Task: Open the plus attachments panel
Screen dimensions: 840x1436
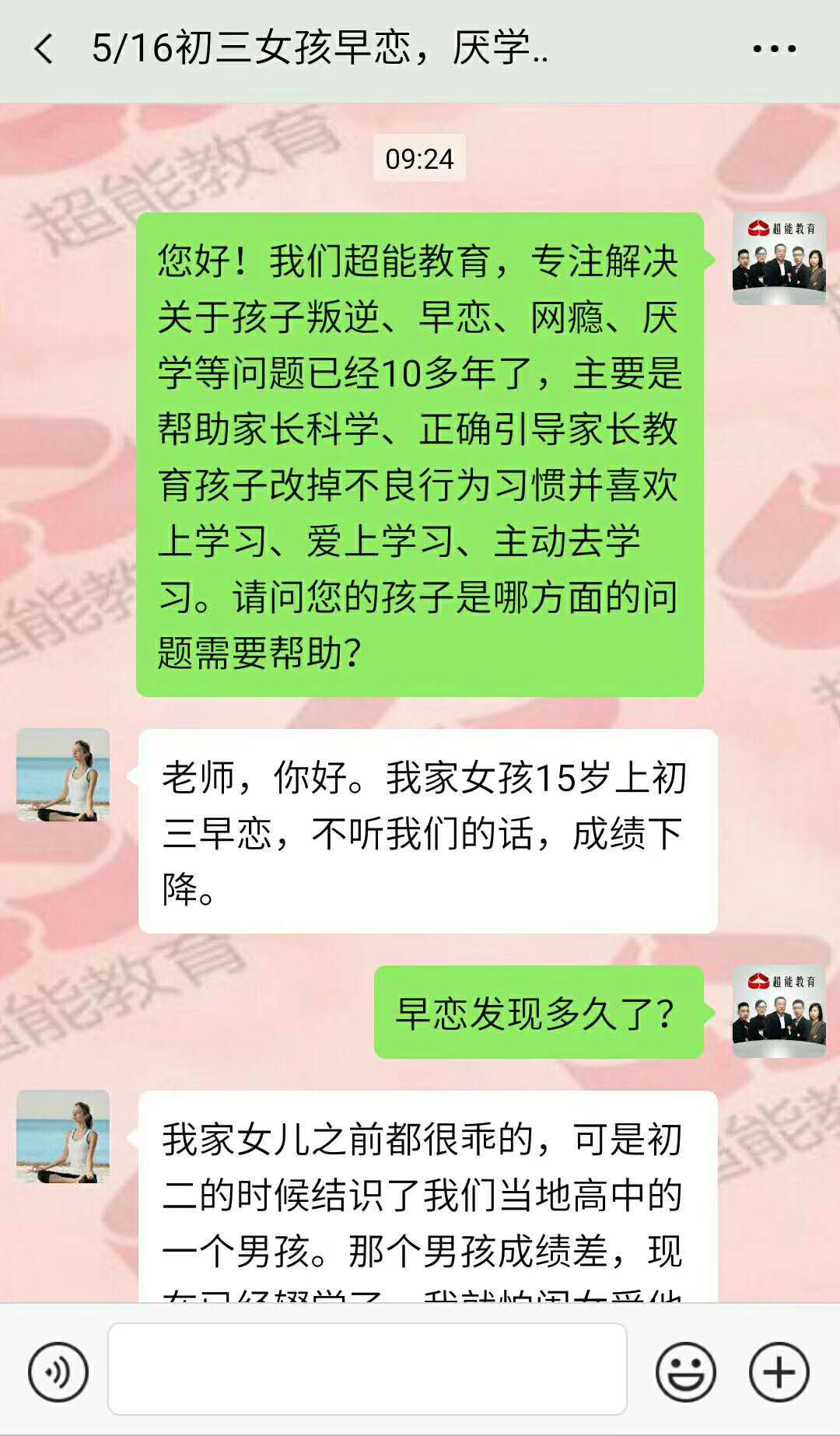Action: (779, 1372)
